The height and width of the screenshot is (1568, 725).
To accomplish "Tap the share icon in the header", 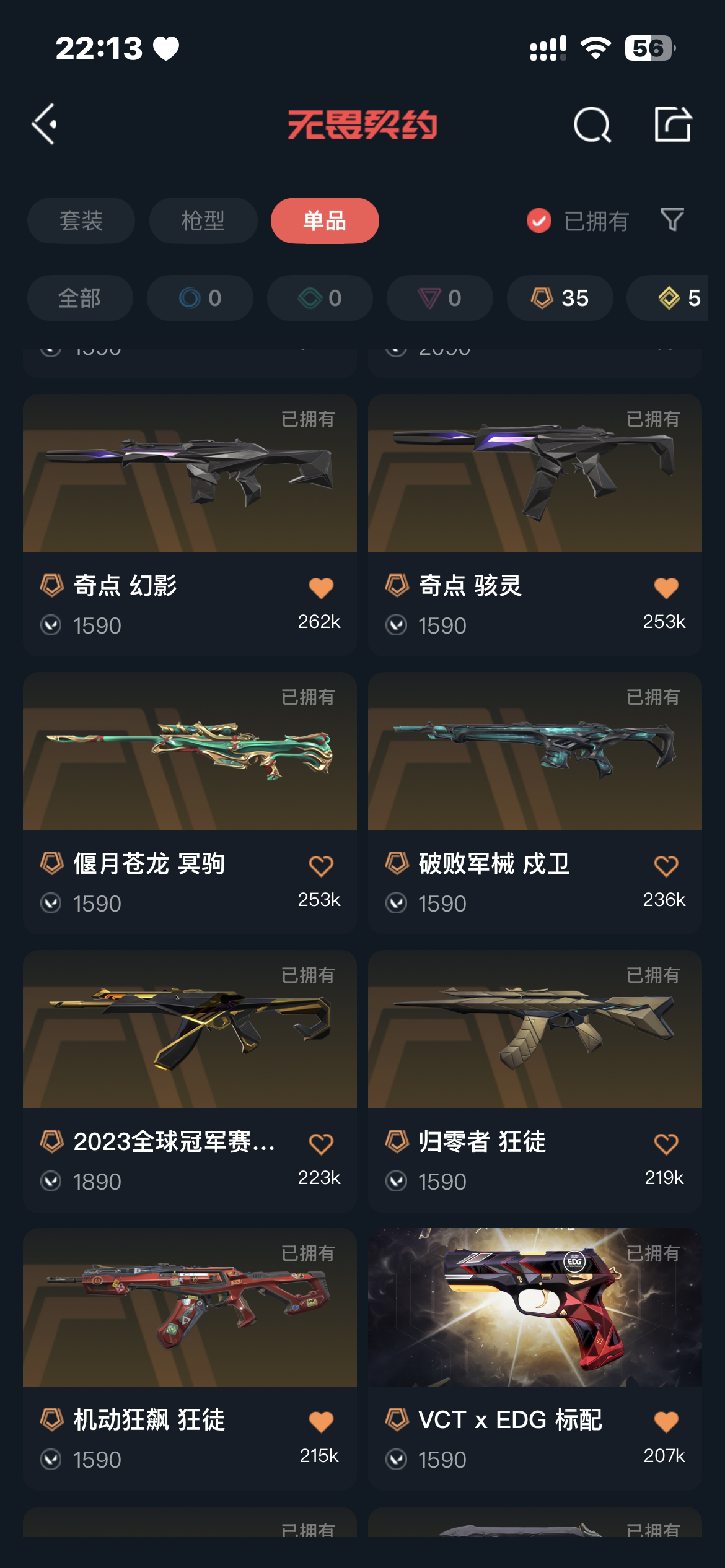I will (672, 124).
